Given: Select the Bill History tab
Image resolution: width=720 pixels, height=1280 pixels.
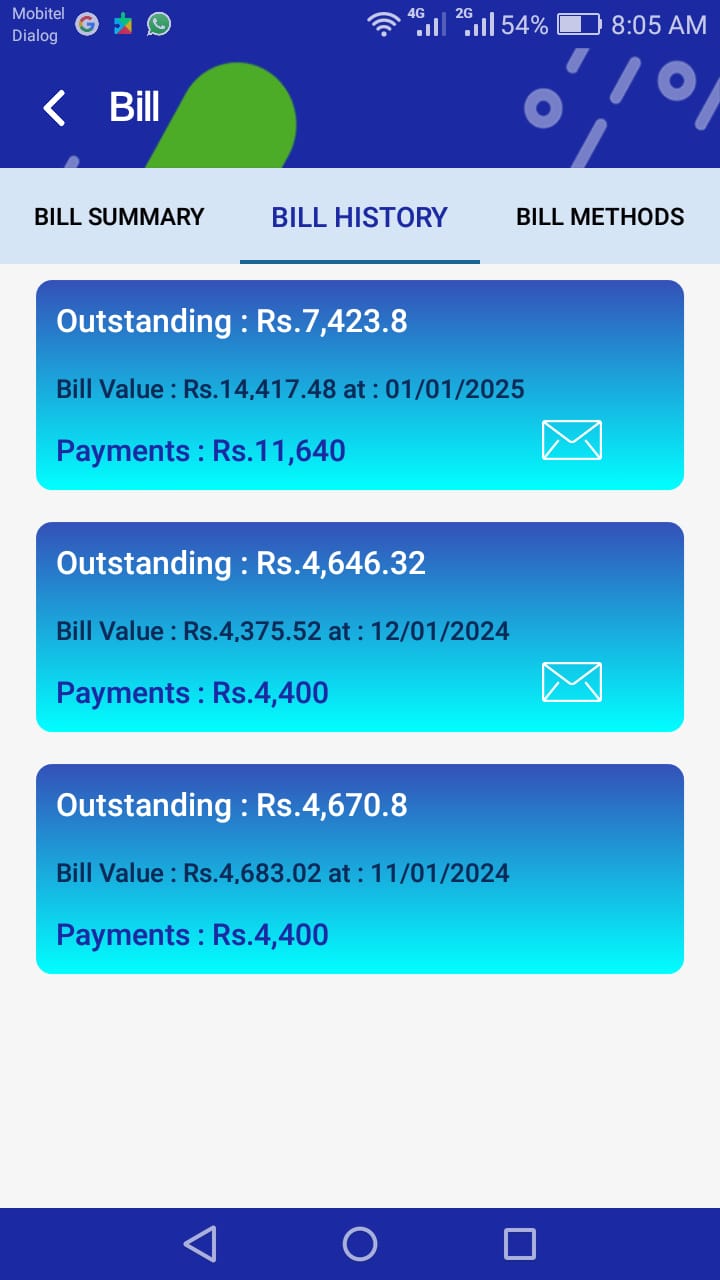Looking at the screenshot, I should 360,217.
